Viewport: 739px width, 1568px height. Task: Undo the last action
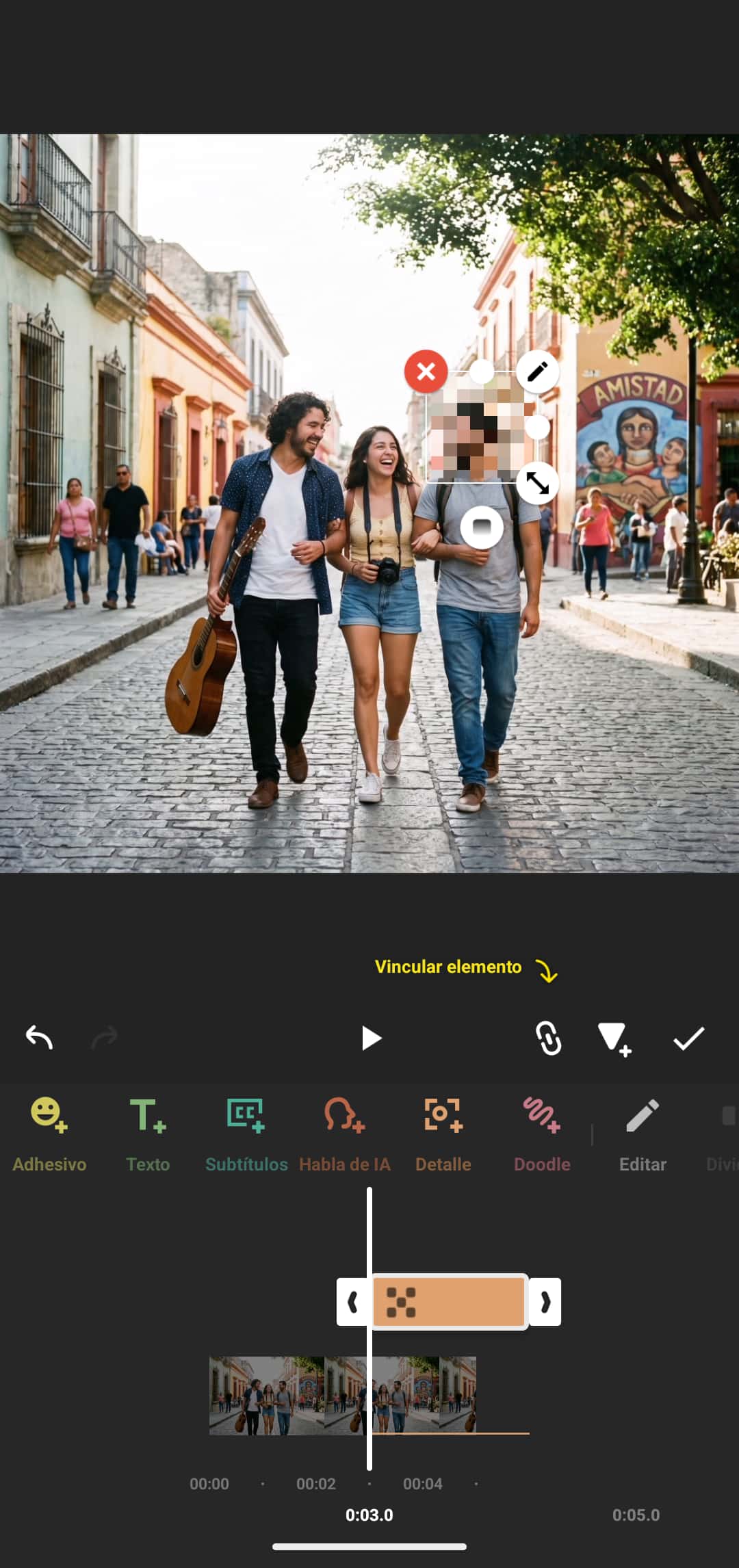(x=39, y=1038)
